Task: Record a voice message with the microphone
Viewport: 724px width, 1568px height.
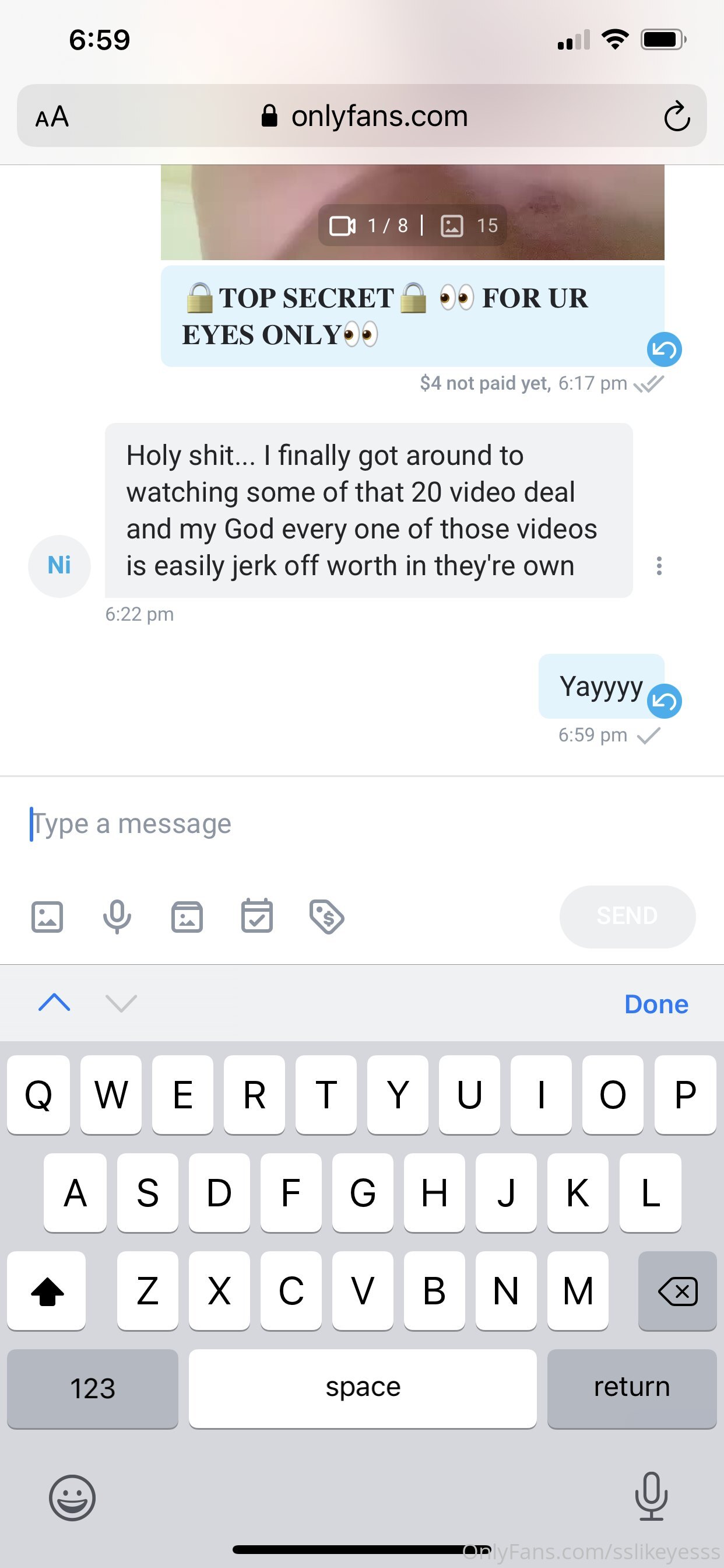Action: [117, 916]
